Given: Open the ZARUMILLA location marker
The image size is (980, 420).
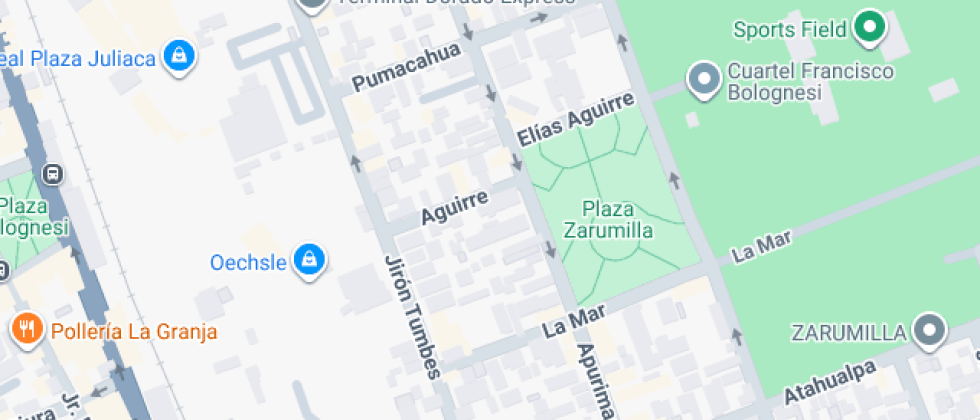Looking at the screenshot, I should tap(931, 331).
